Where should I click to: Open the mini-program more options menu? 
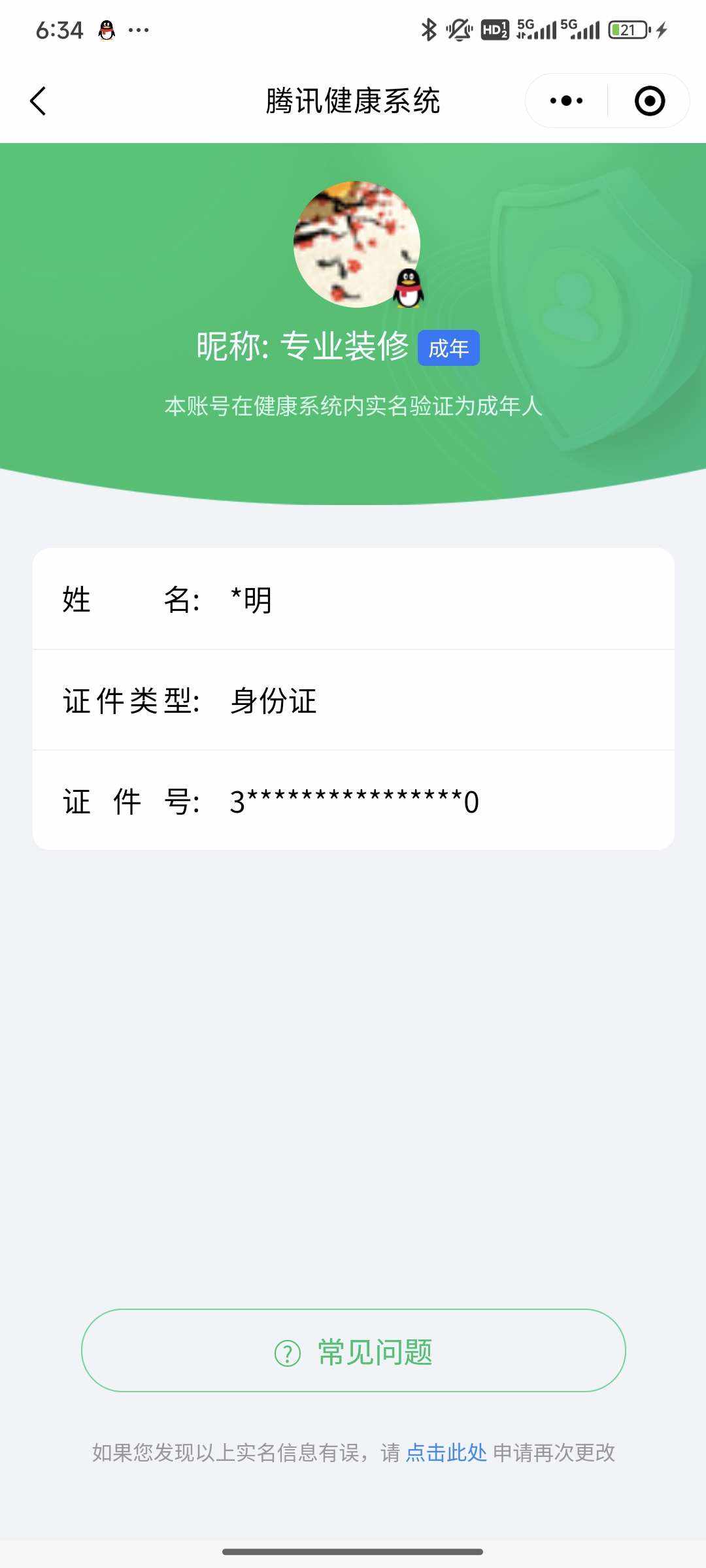tap(566, 101)
